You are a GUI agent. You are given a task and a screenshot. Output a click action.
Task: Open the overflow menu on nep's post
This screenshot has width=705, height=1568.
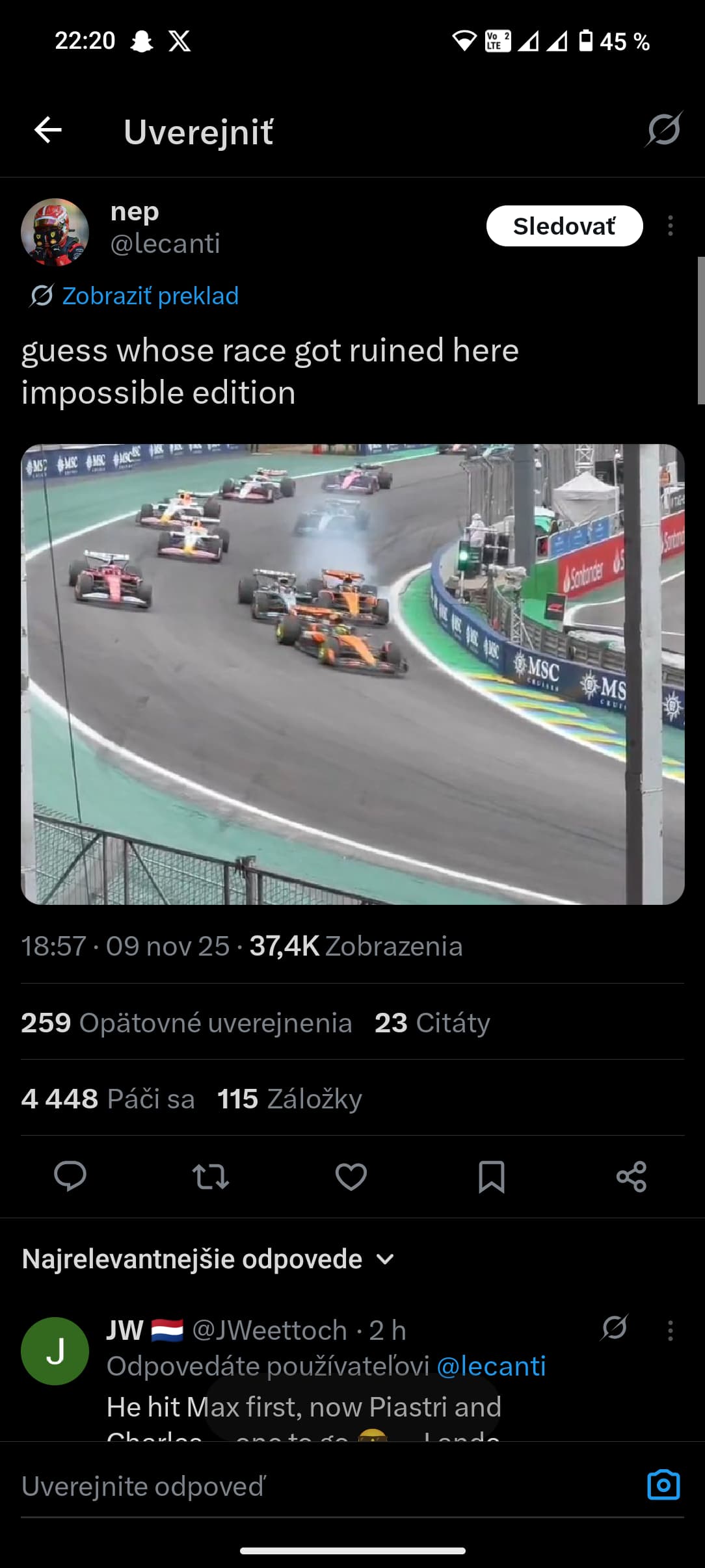click(670, 226)
